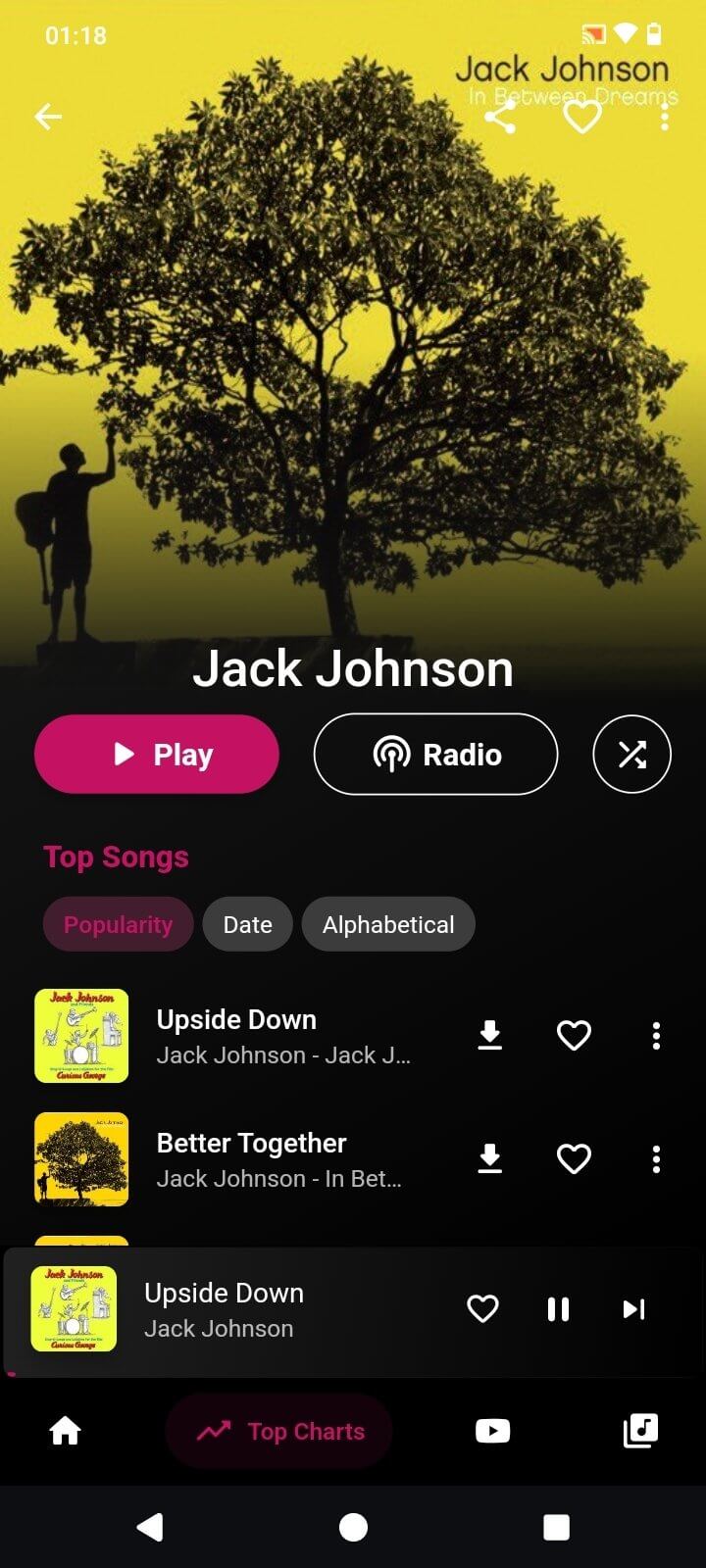Download the Upside Down track

(490, 1036)
